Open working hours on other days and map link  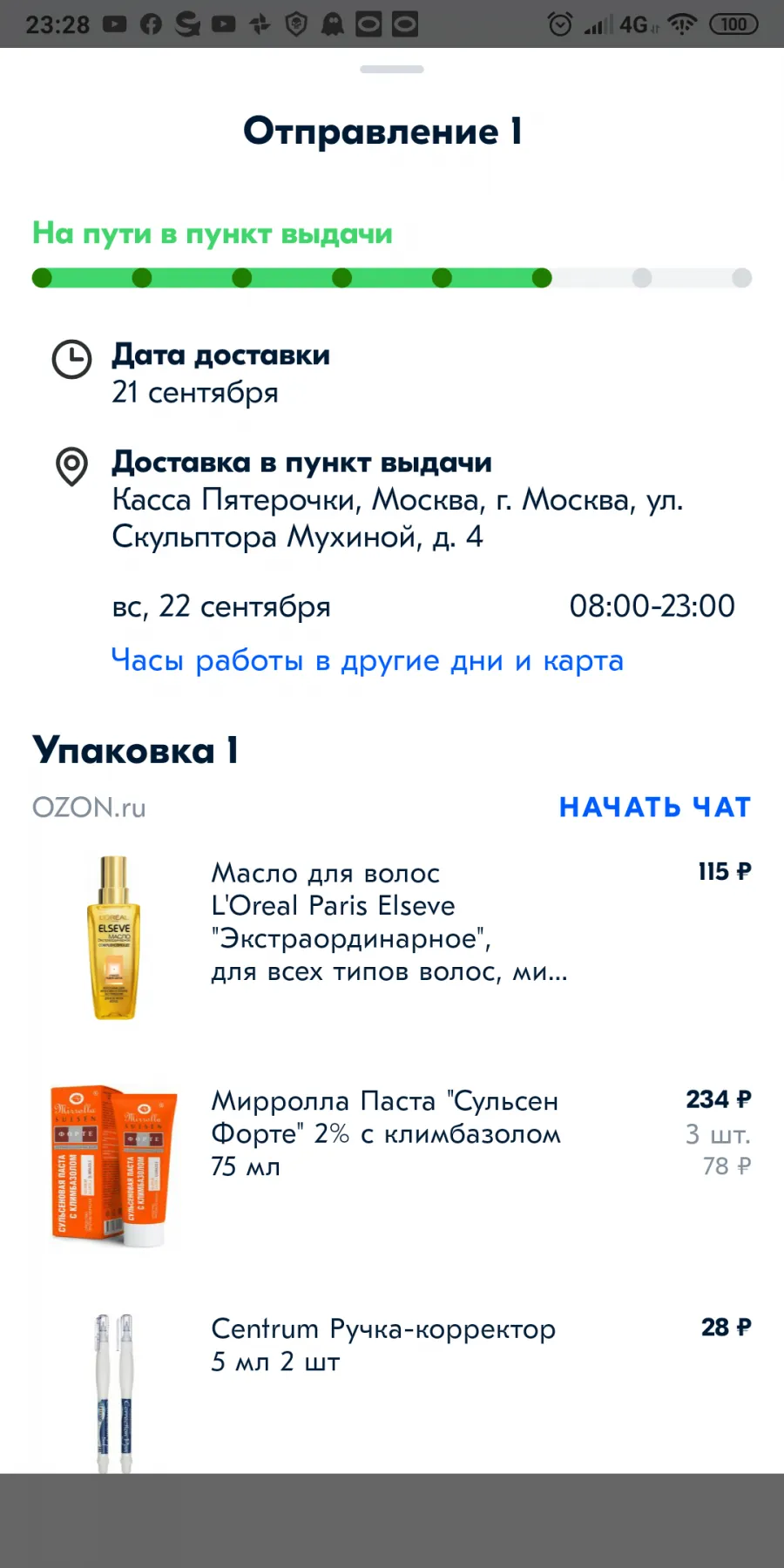click(367, 660)
